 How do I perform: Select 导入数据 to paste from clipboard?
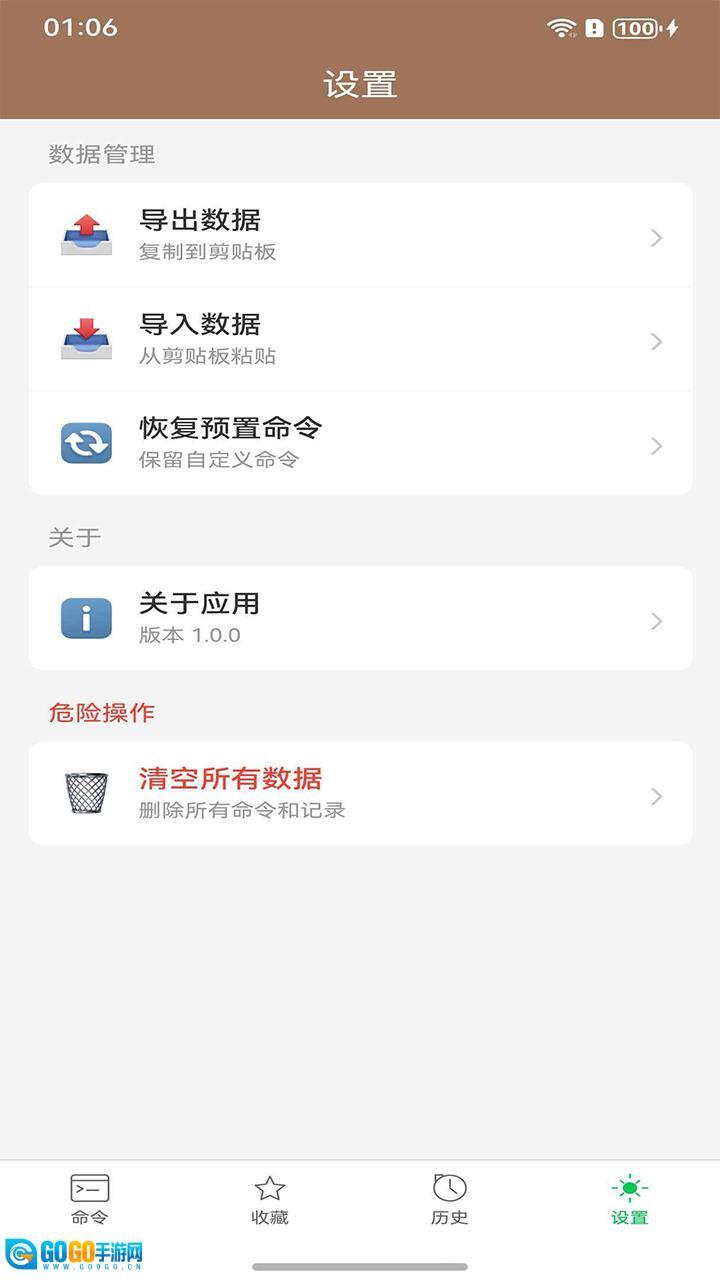[x=360, y=340]
